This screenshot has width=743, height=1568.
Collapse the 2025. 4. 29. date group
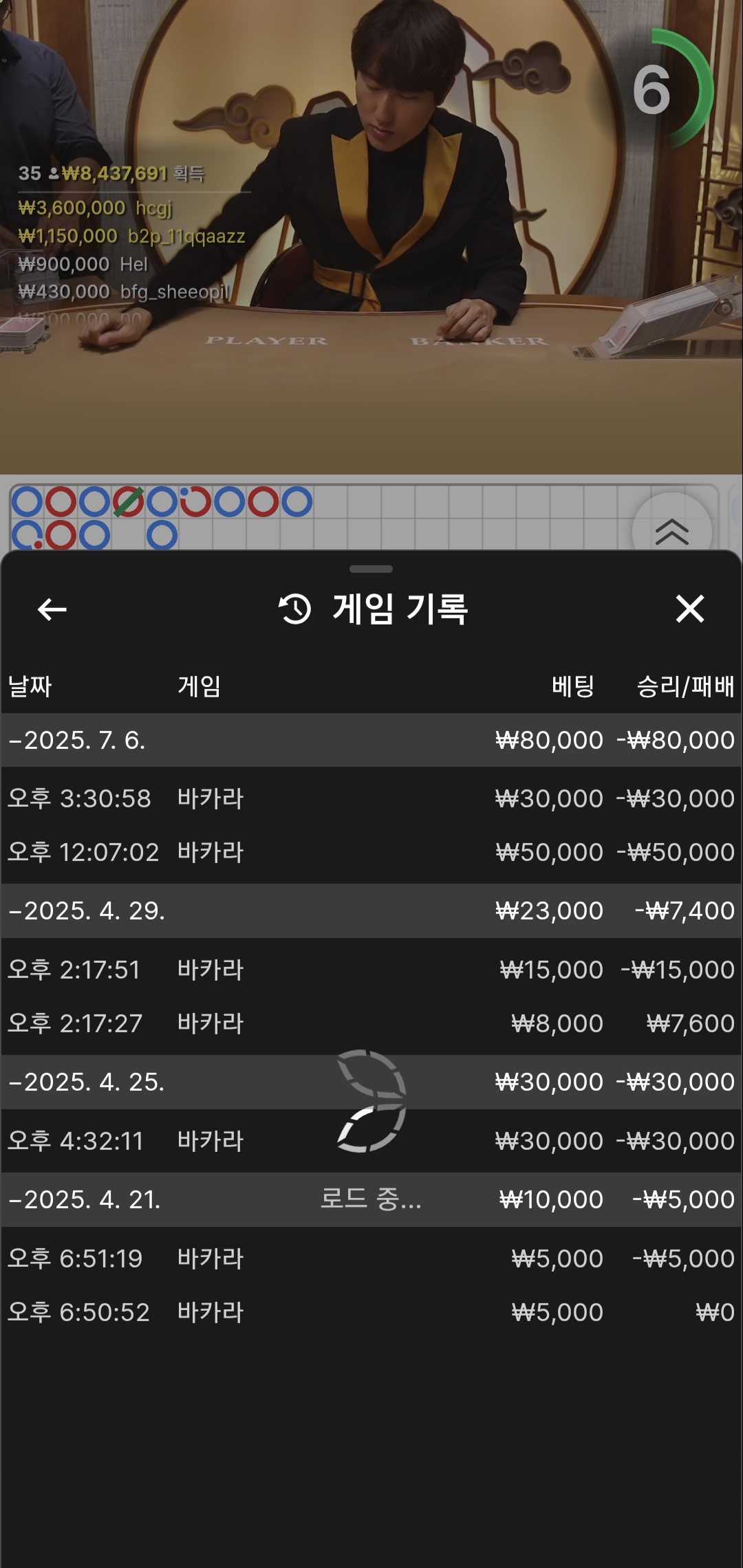click(371, 911)
